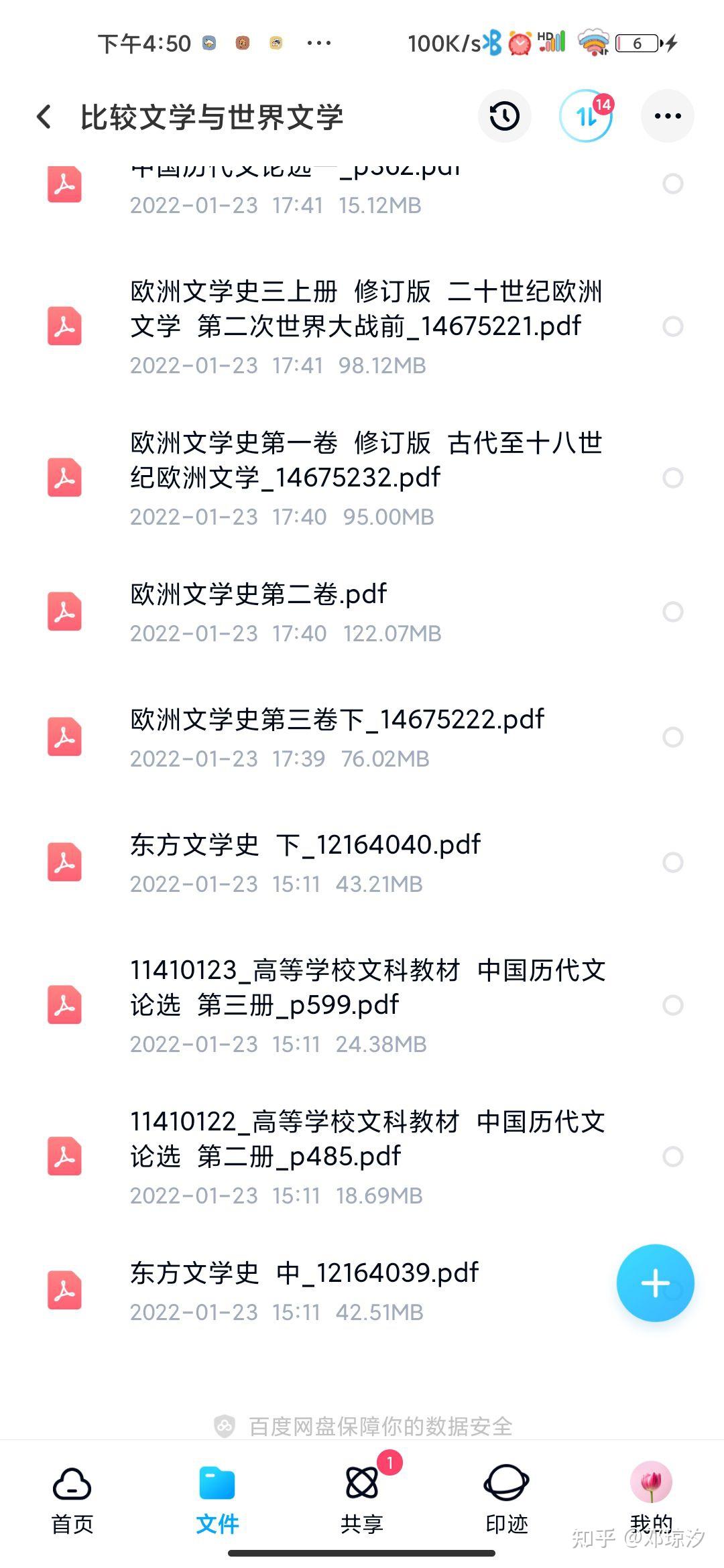Tap the blue plus floating button
Viewport: 724px width, 1568px height.
point(656,1283)
